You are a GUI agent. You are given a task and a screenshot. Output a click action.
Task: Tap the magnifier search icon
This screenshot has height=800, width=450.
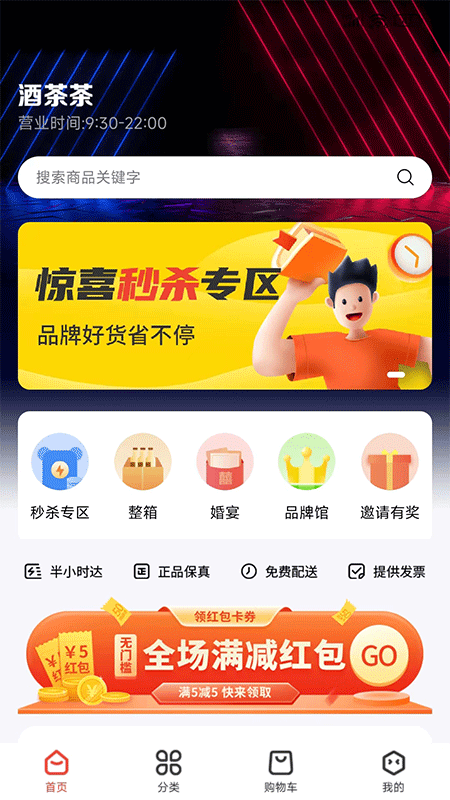click(x=405, y=178)
